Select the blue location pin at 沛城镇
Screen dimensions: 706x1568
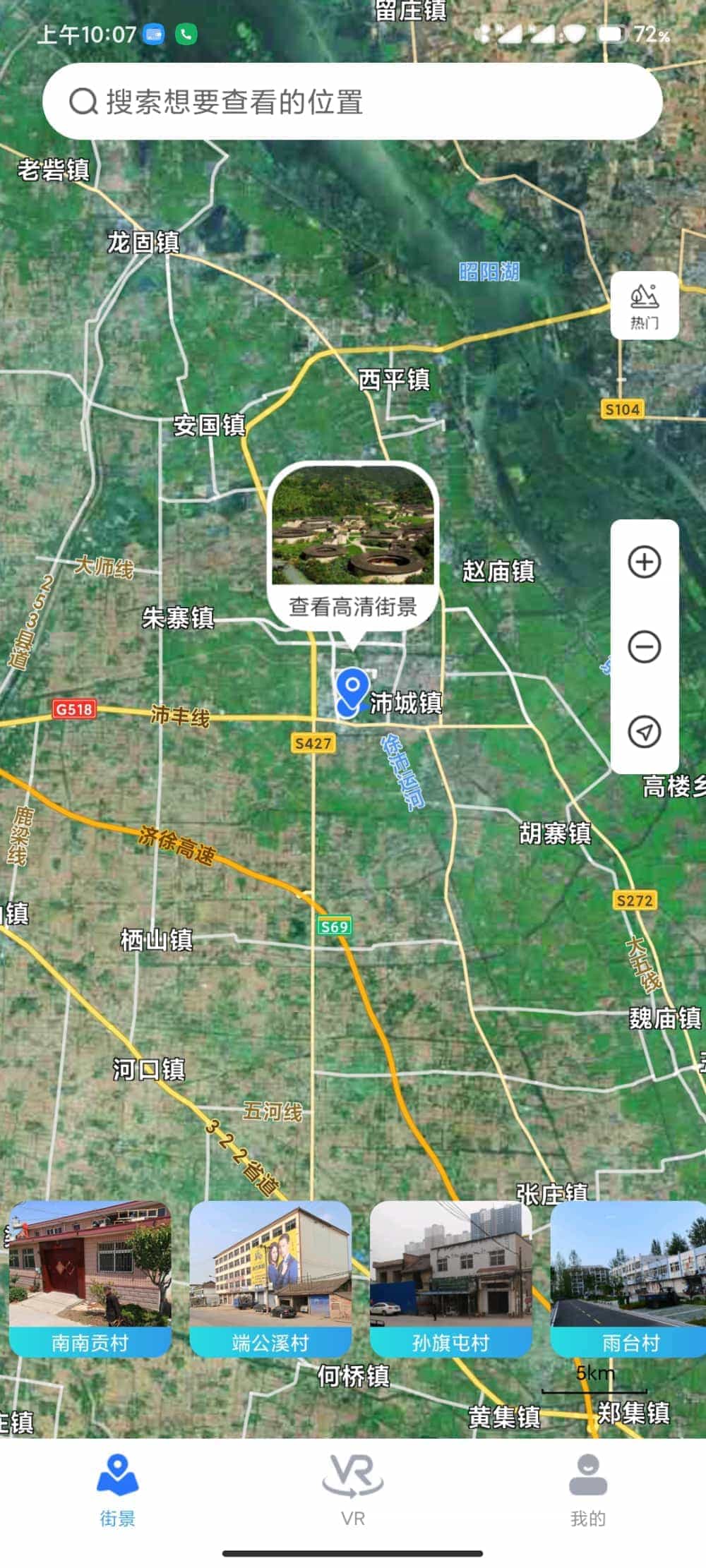click(352, 689)
